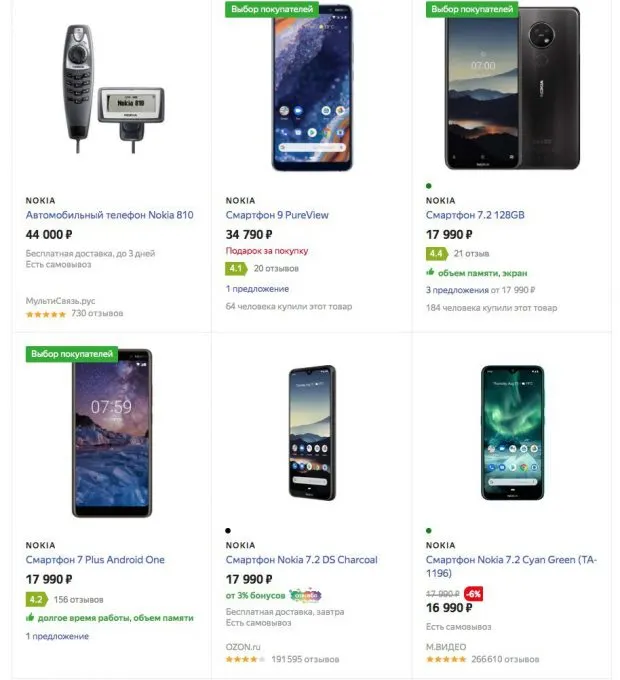Open 1 предложение under 9 PureView
Viewport: 620px width, 680px height.
coord(259,289)
